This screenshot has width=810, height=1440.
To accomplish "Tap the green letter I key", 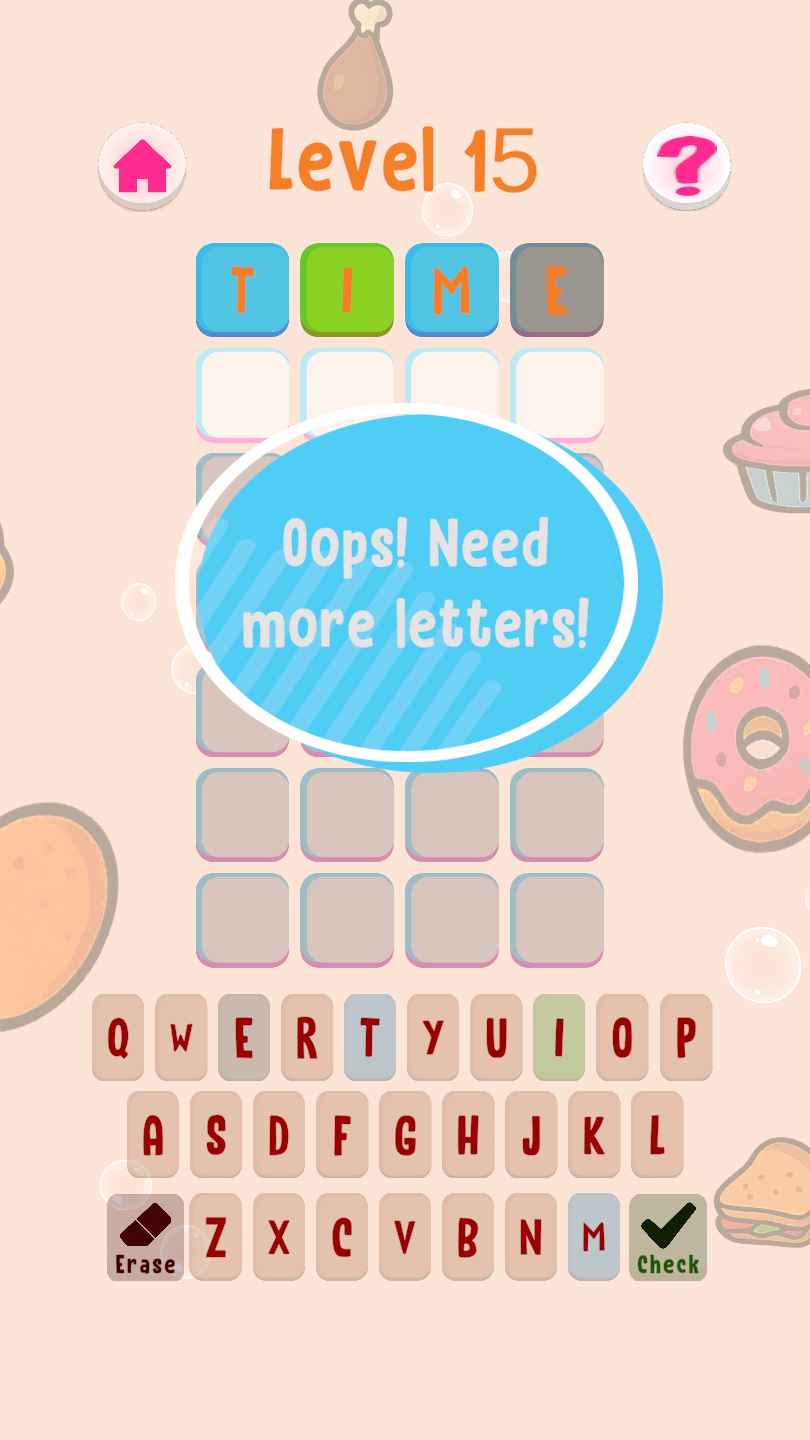I will [559, 1038].
